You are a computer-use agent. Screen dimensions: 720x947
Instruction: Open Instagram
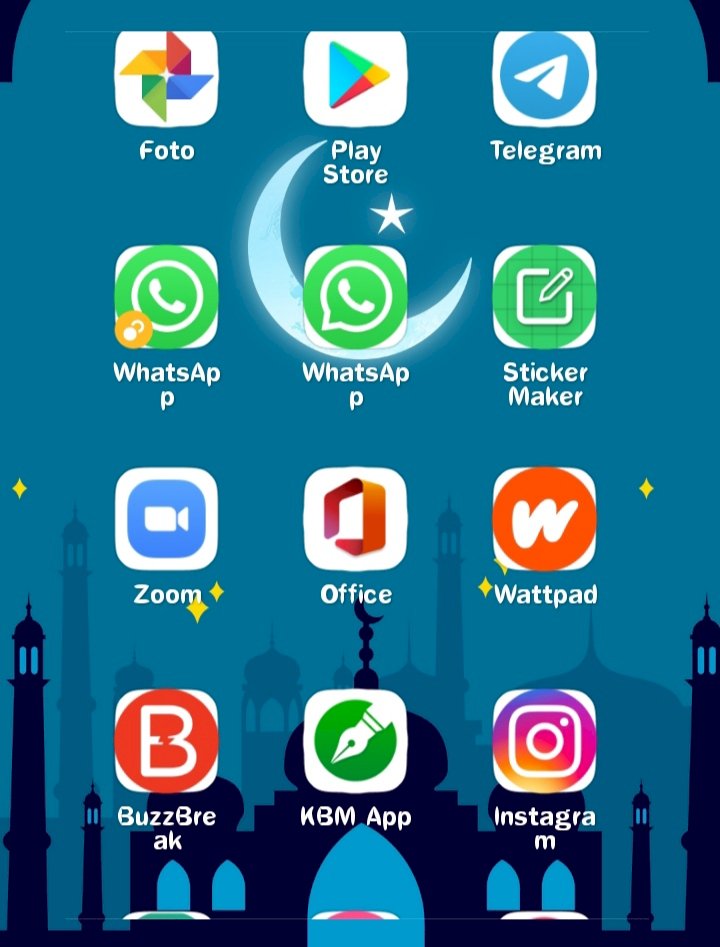(x=544, y=740)
